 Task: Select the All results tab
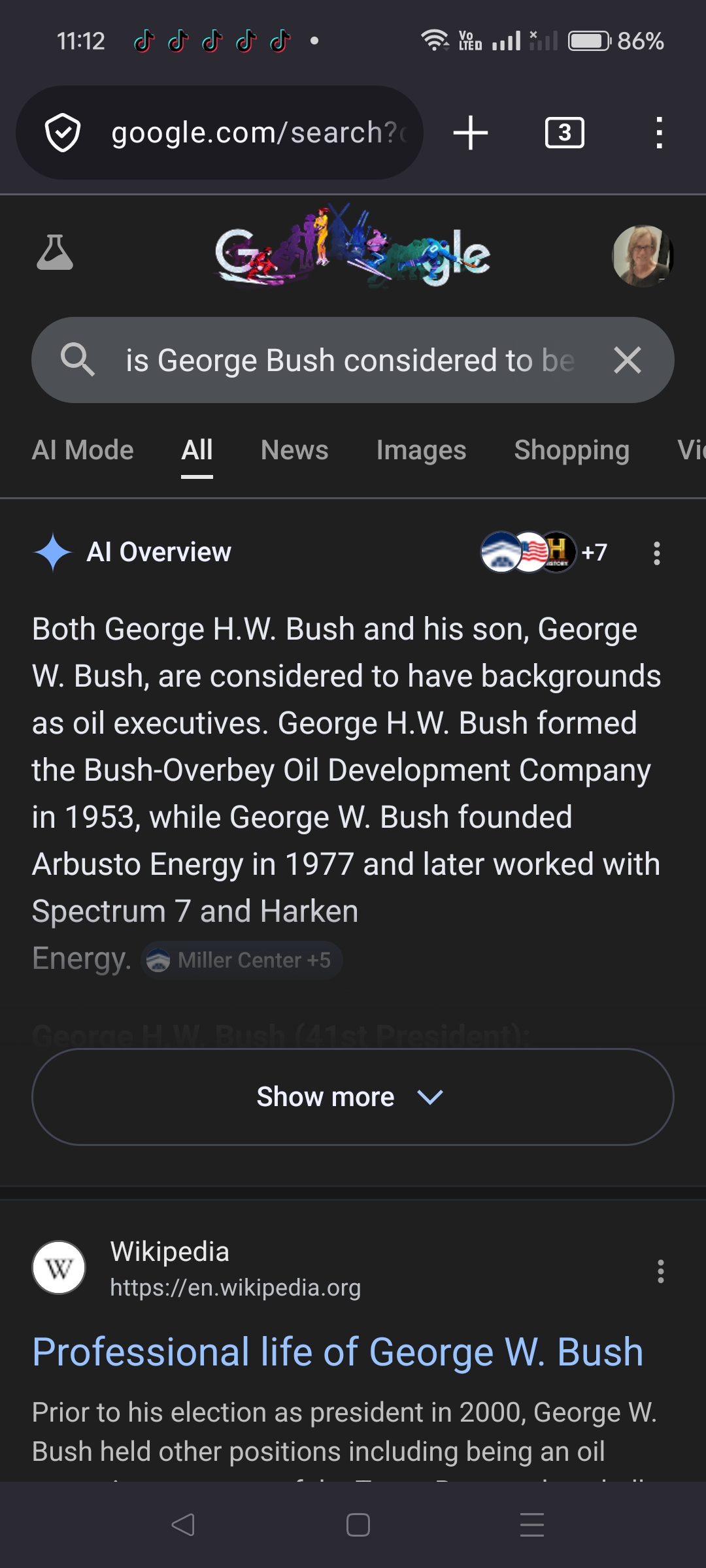point(197,450)
